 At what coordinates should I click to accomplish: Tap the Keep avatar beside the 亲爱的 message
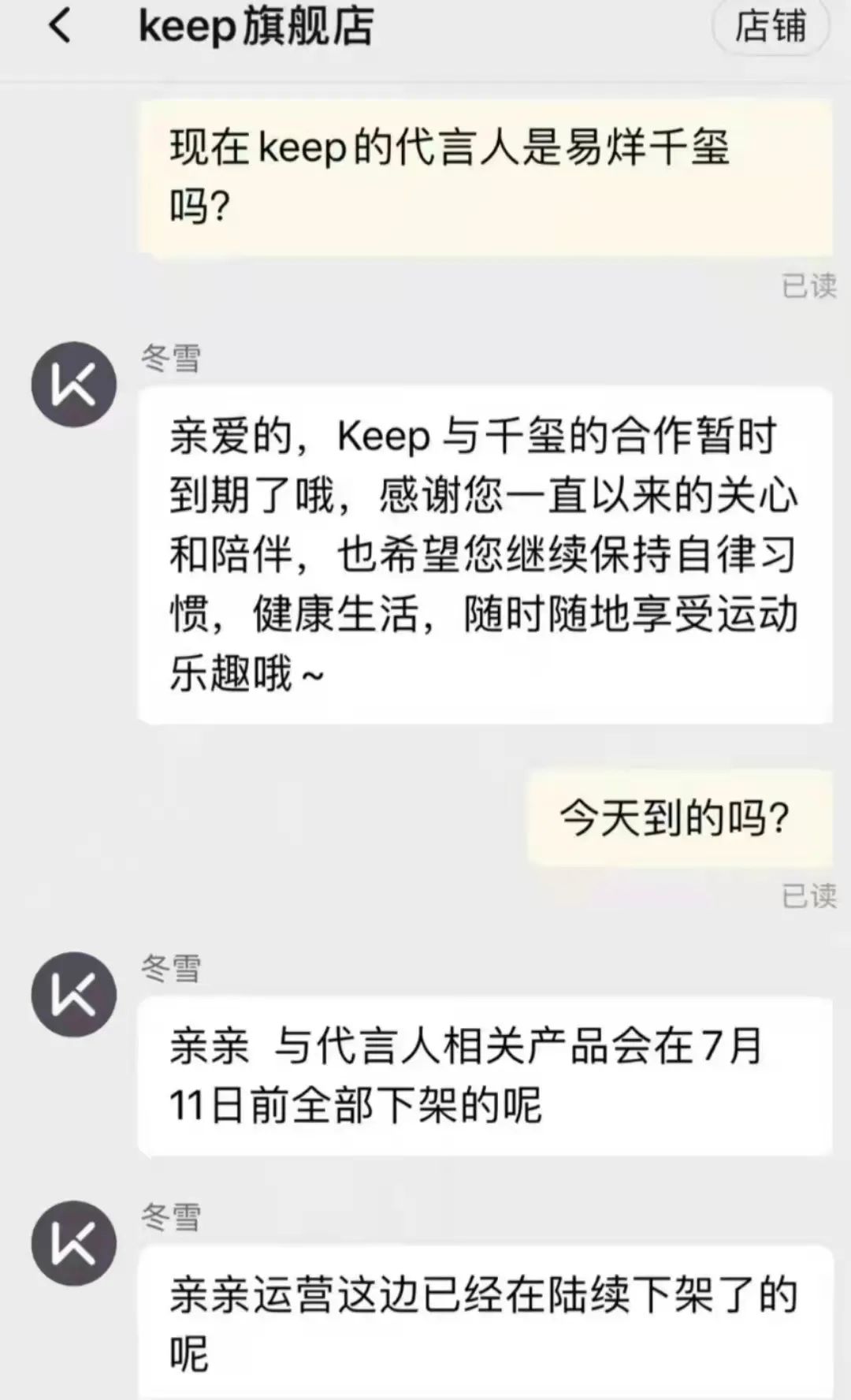click(x=74, y=385)
